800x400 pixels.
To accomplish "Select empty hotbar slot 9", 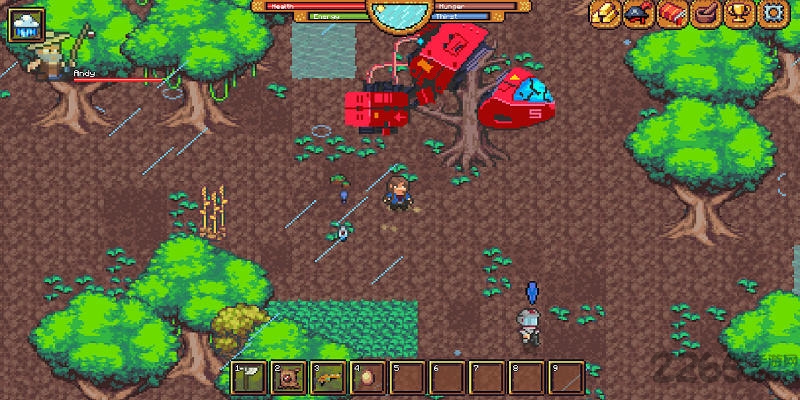I will click(565, 379).
